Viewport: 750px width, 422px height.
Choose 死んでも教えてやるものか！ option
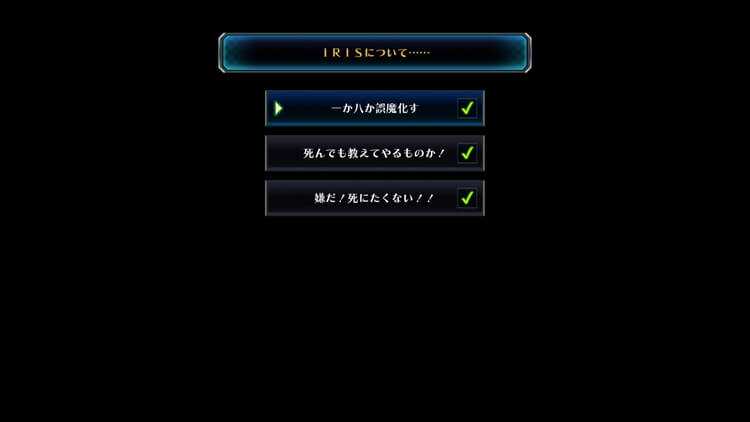tap(374, 154)
